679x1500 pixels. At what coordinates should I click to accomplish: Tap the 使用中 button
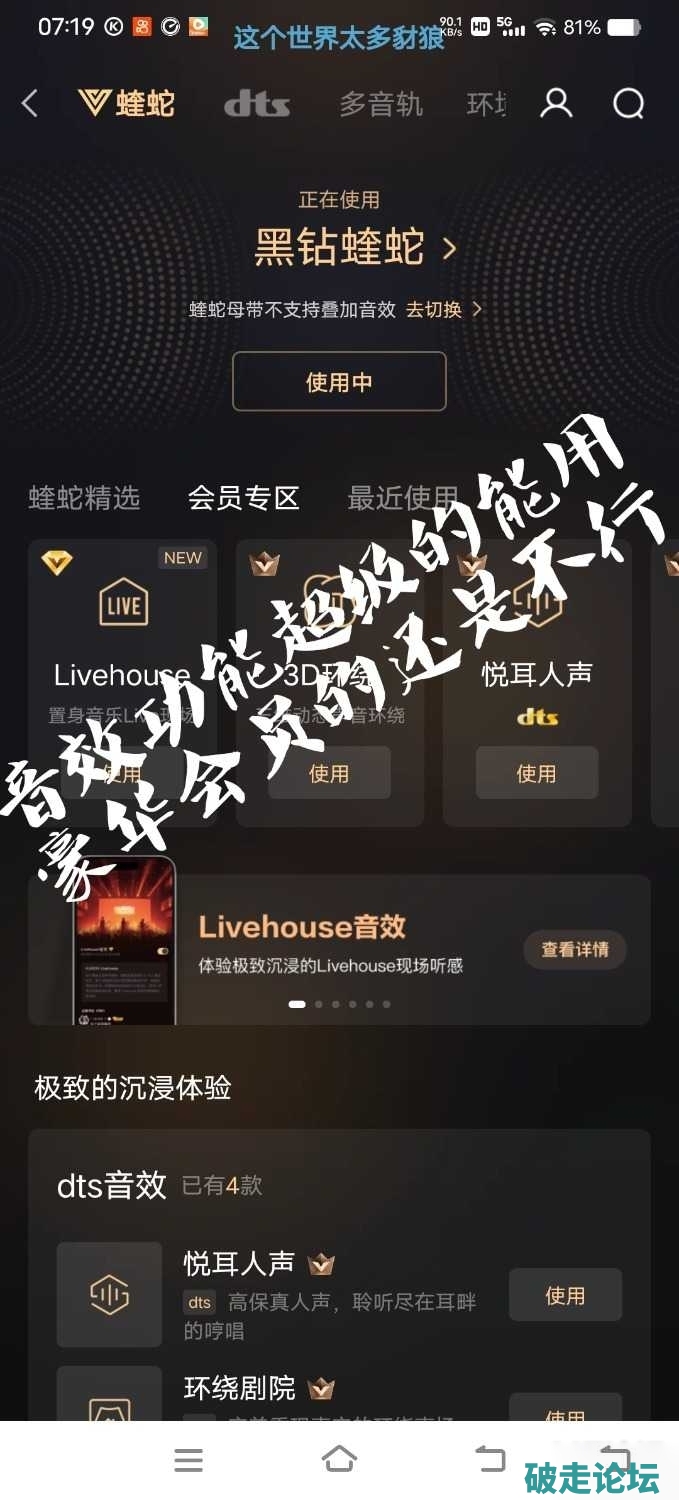pos(339,381)
